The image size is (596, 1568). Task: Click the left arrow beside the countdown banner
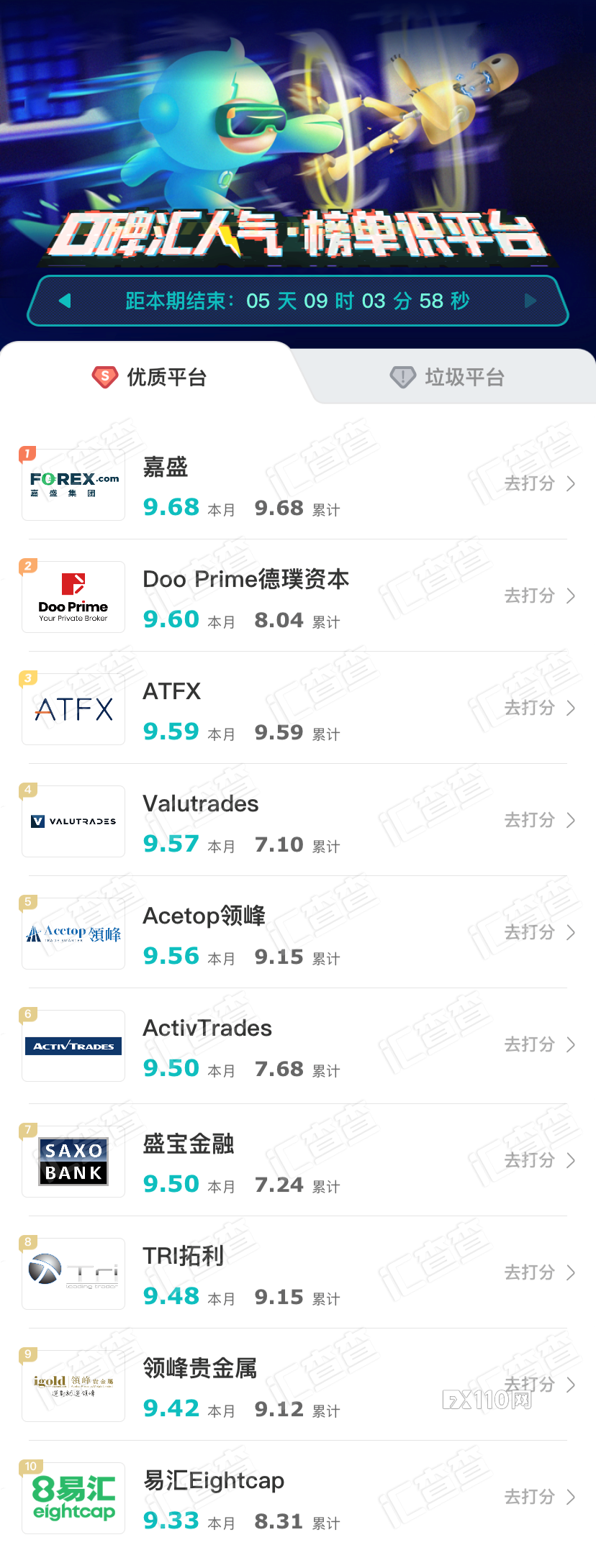pos(65,301)
